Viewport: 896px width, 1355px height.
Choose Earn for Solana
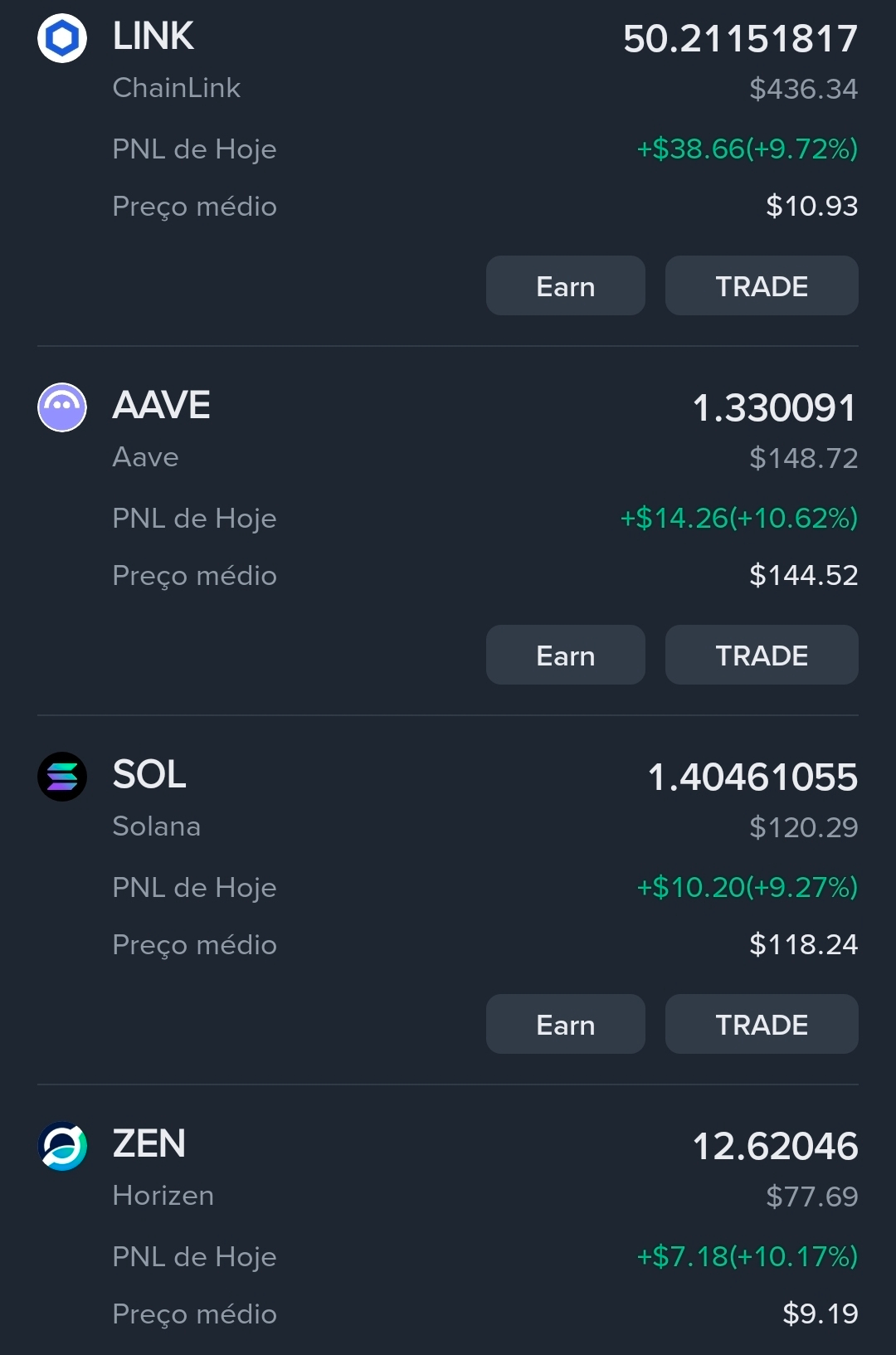(565, 1024)
